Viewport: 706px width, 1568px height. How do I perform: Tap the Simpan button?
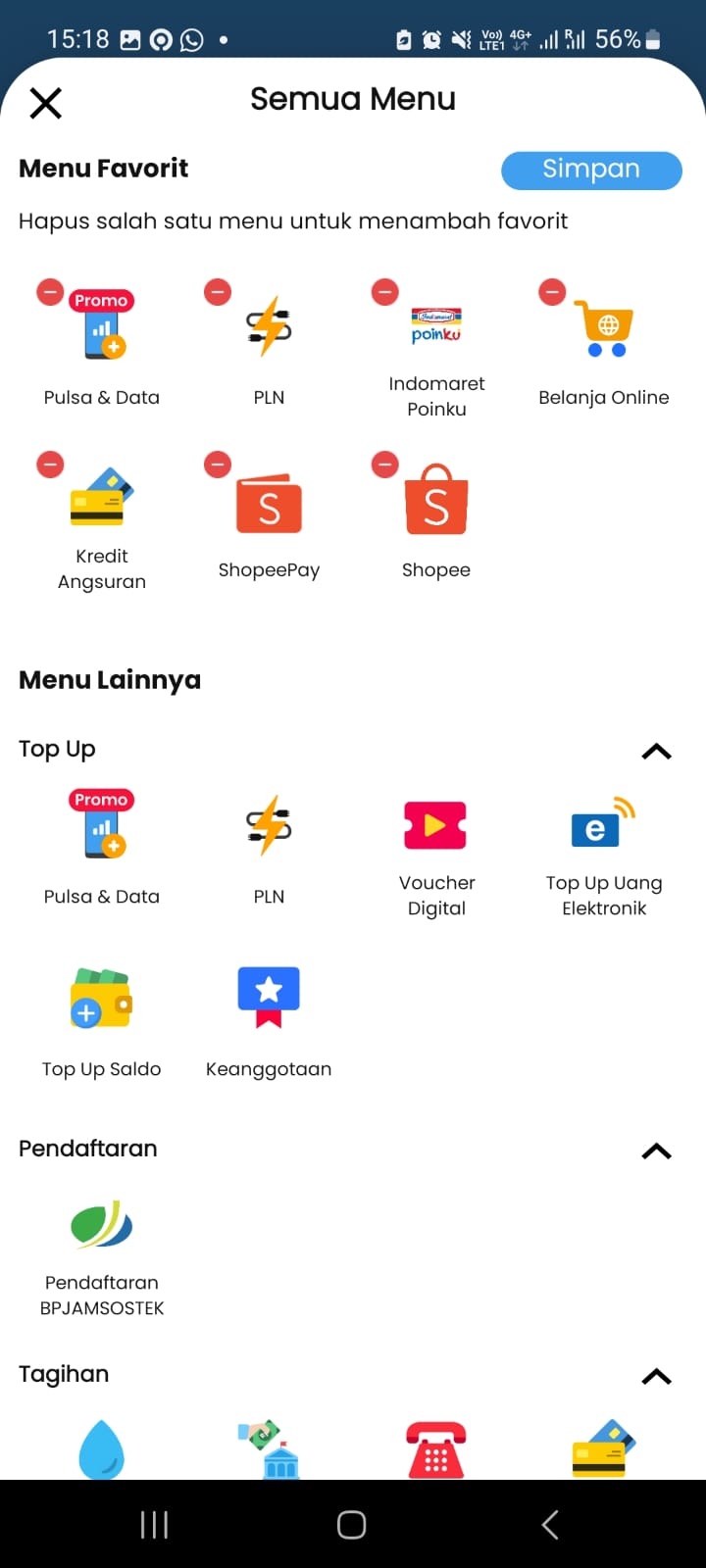click(591, 170)
